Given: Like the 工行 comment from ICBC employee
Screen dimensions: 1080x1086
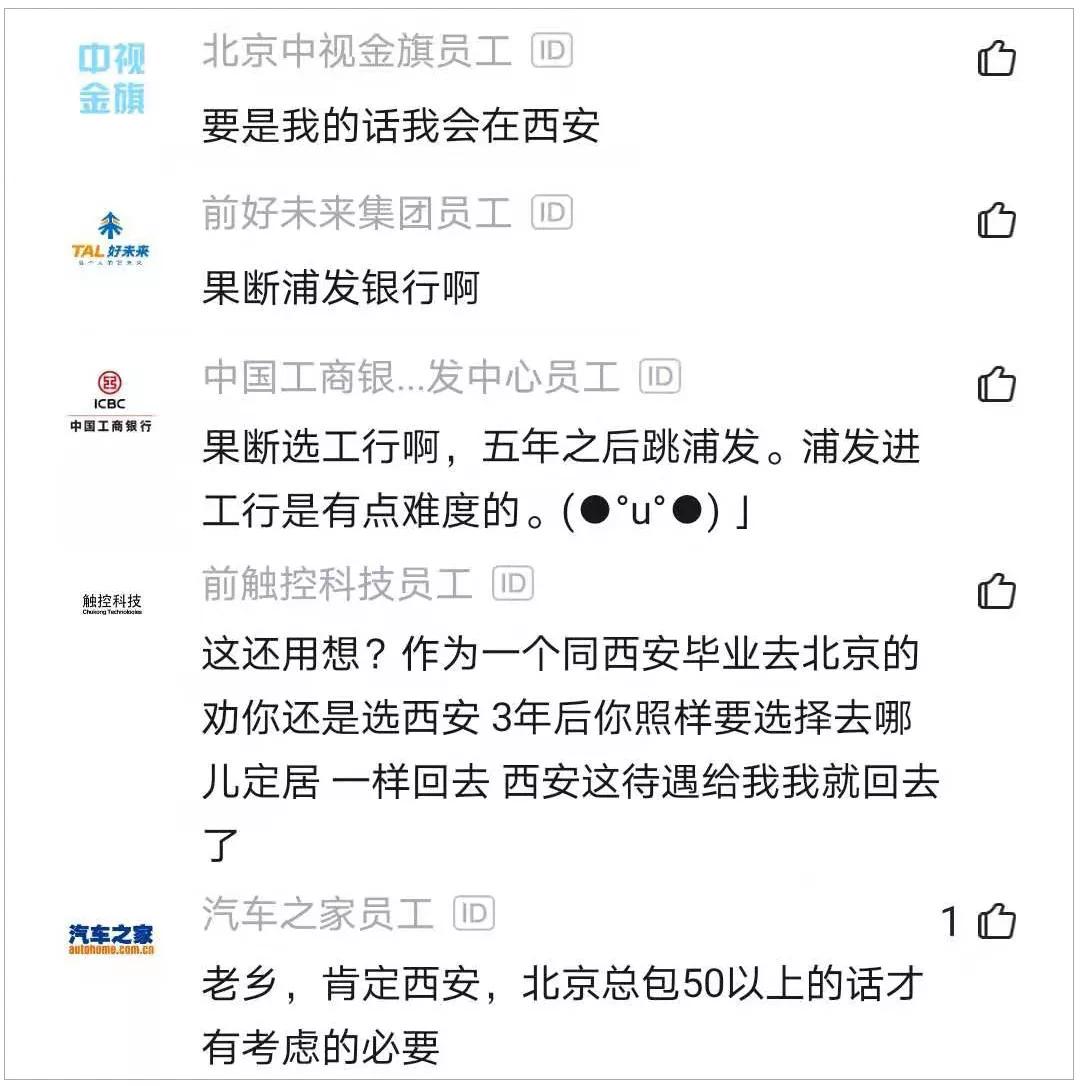Looking at the screenshot, I should [x=996, y=383].
